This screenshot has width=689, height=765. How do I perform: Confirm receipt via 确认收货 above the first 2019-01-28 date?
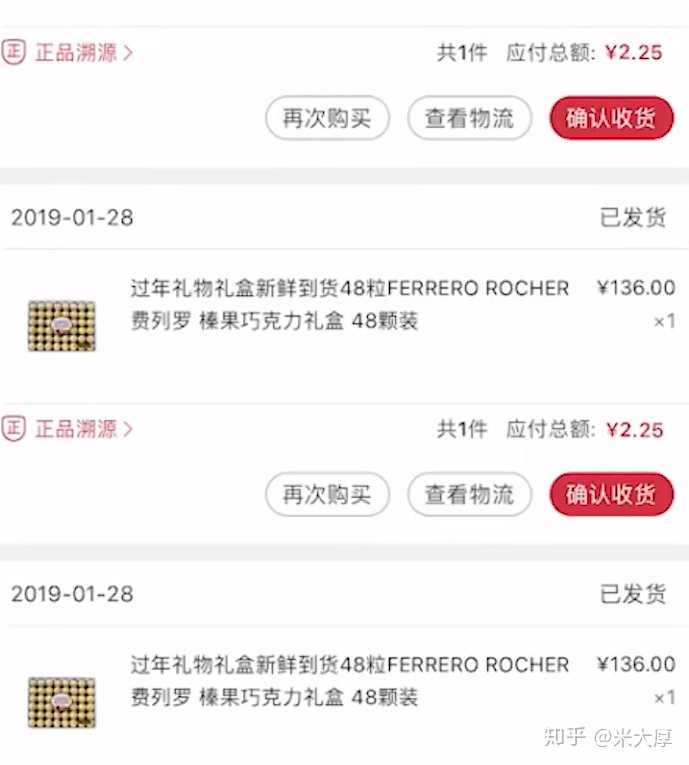click(611, 118)
